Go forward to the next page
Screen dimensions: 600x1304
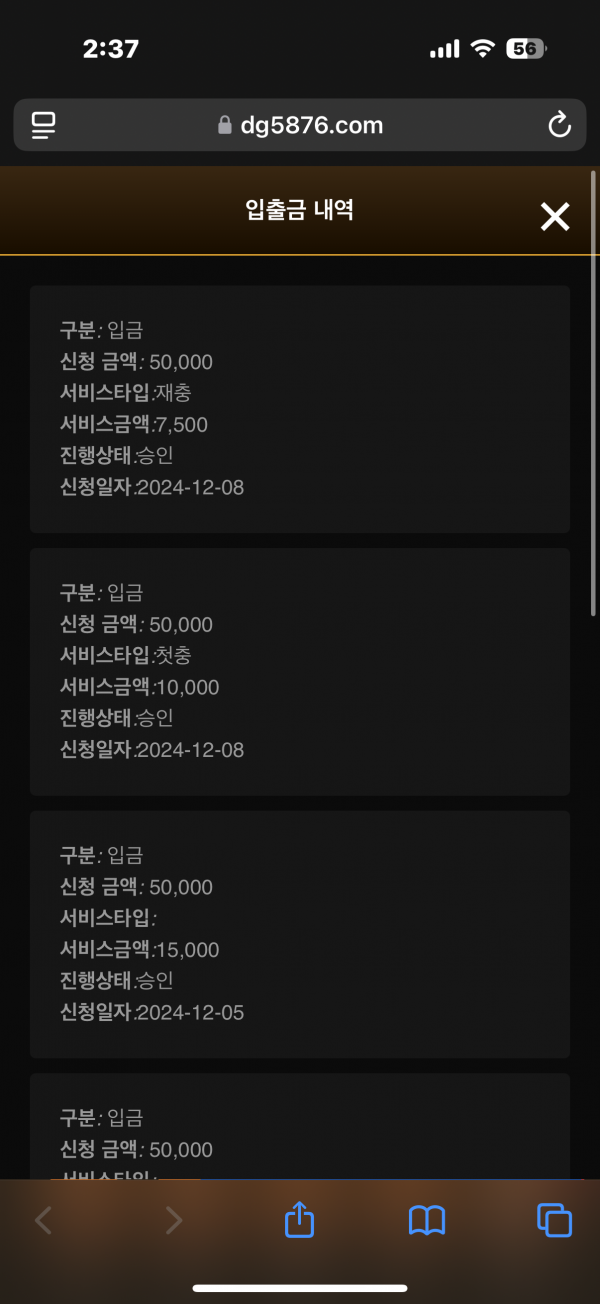(173, 1220)
